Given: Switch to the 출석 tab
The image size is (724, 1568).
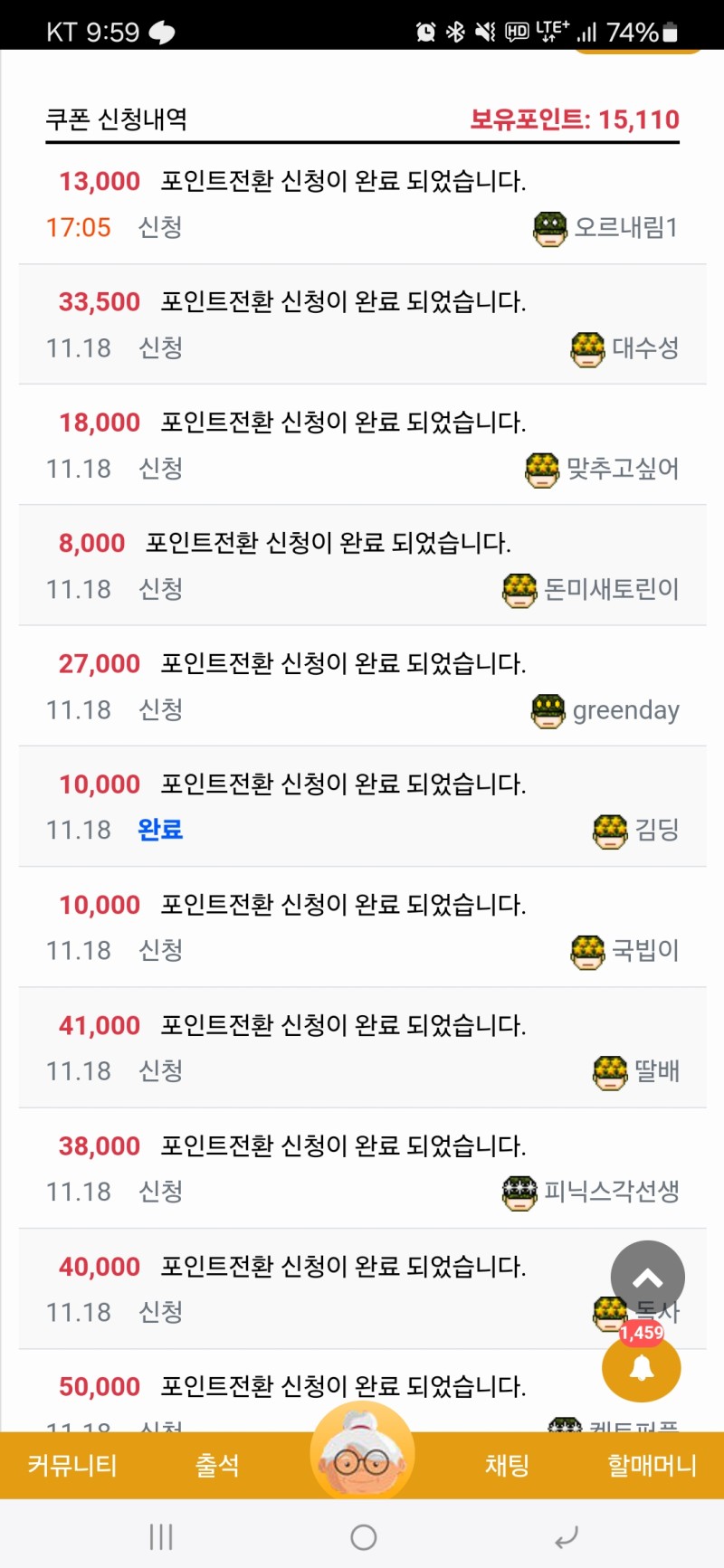Looking at the screenshot, I should pos(217,1466).
